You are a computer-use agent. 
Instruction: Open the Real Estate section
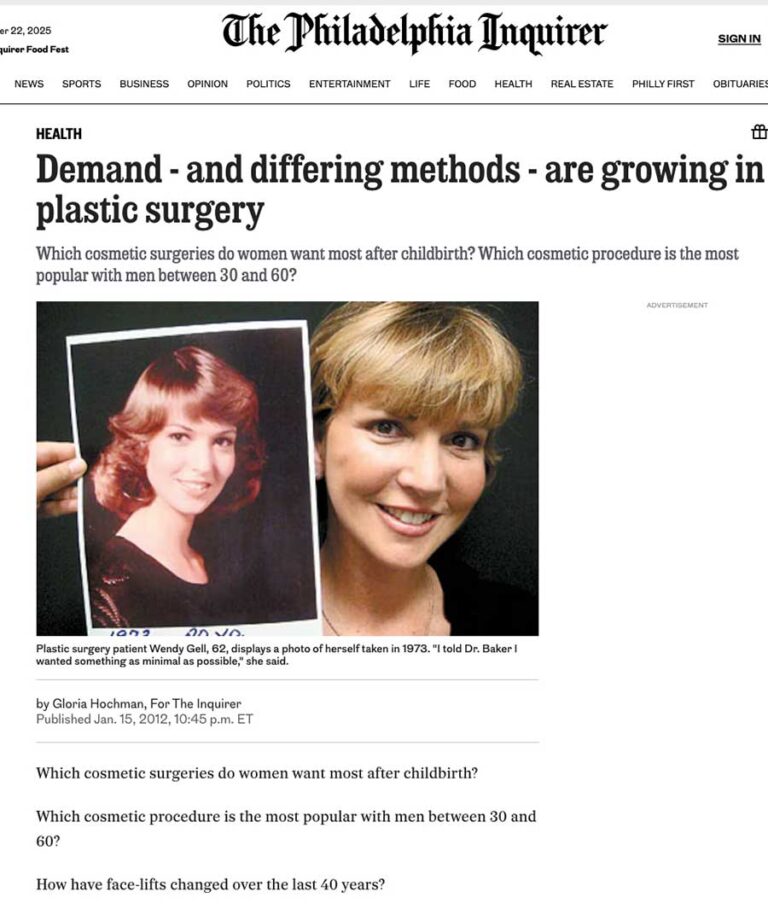[x=582, y=84]
